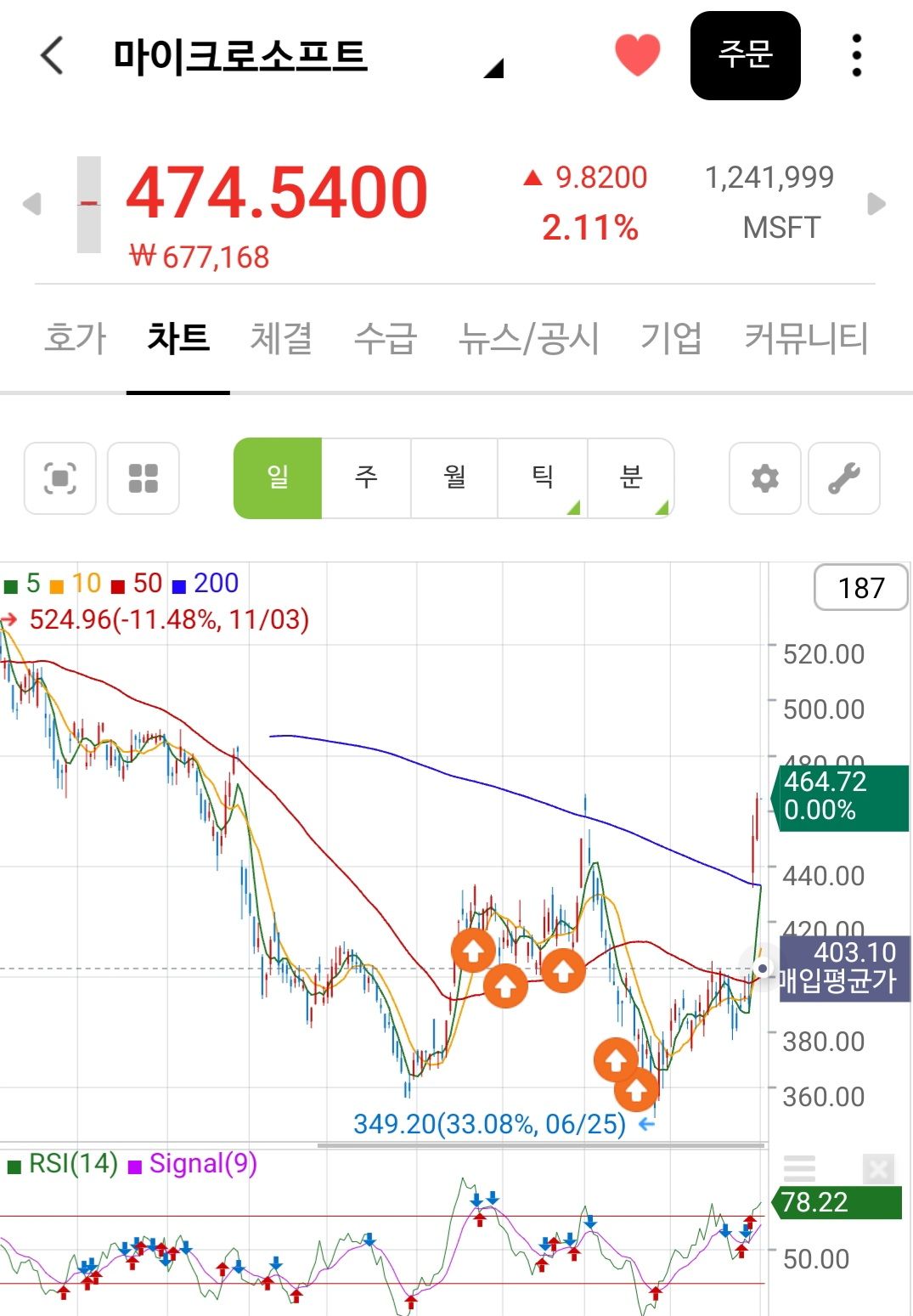Select the 주 weekly chart period
This screenshot has width=913, height=1316.
pyautogui.click(x=366, y=478)
